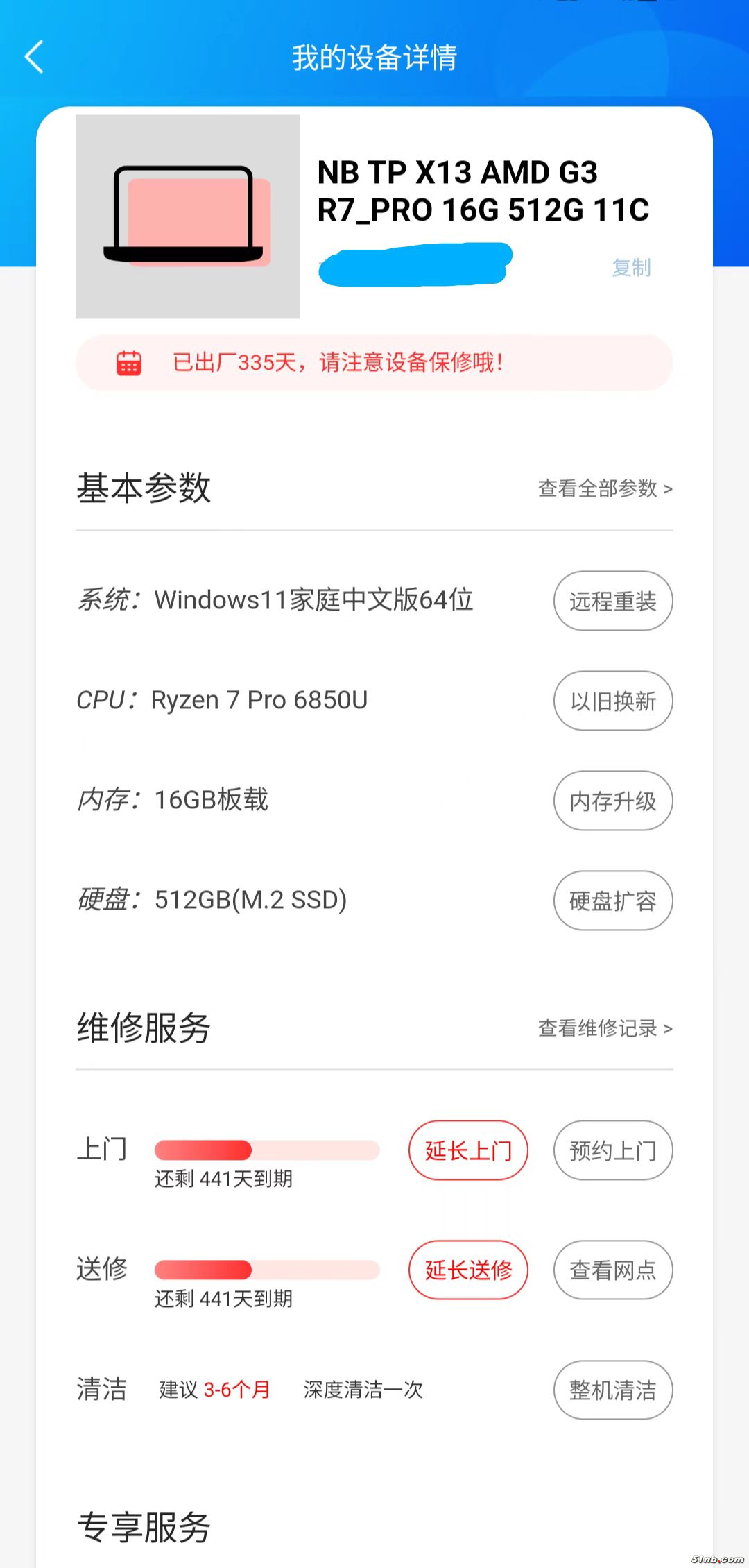
Task: Book an on-site visit with 预约上门
Action: coord(613,1150)
